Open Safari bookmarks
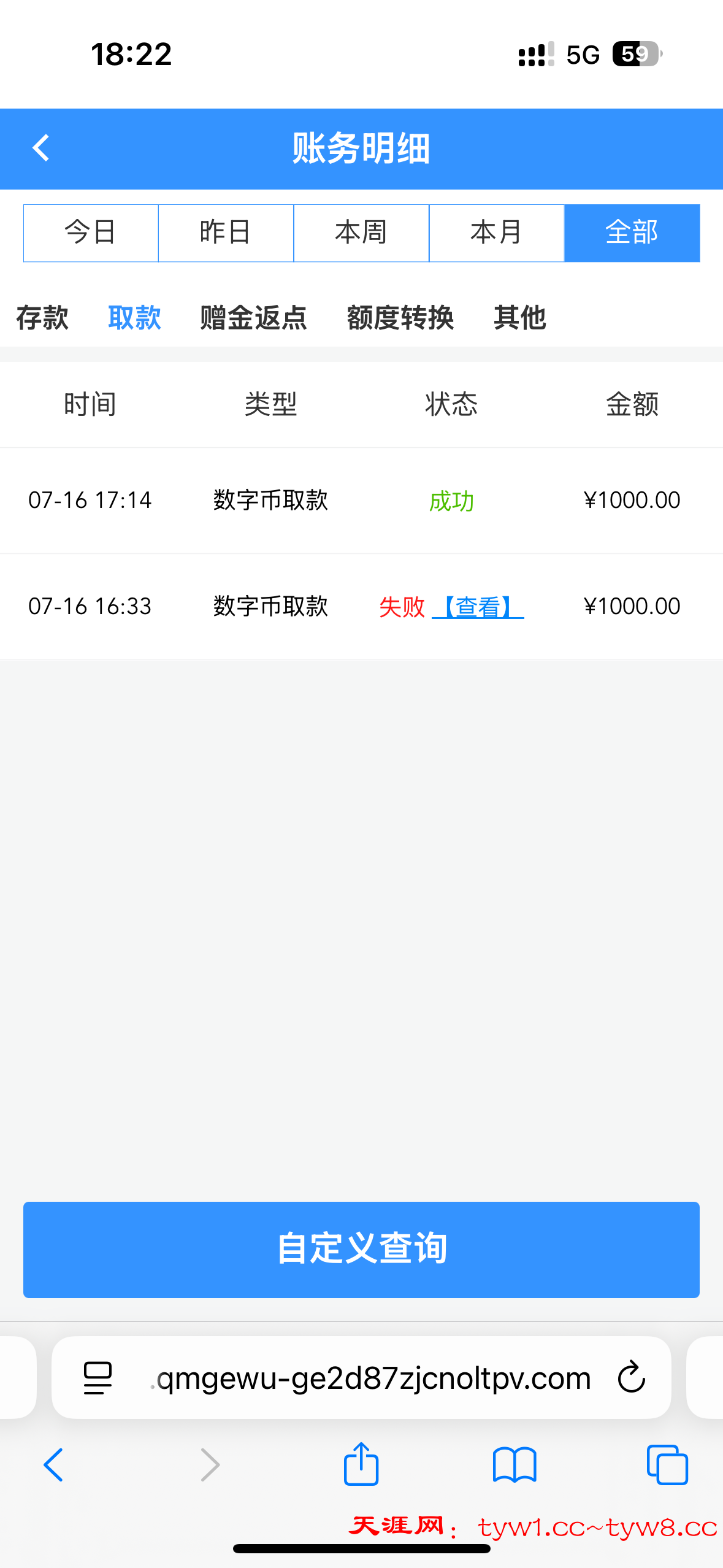 tap(515, 1464)
